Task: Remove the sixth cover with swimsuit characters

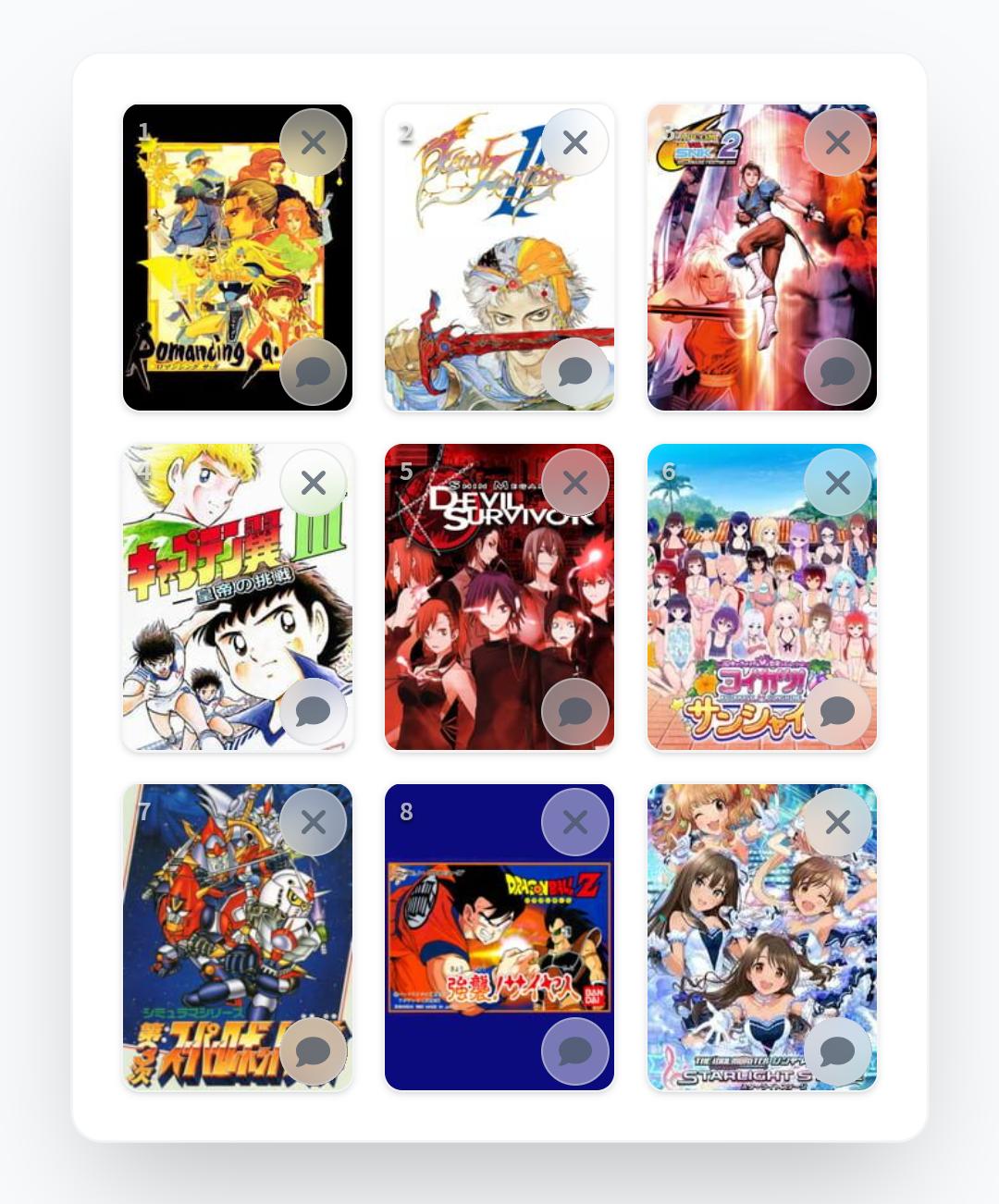Action: click(837, 483)
